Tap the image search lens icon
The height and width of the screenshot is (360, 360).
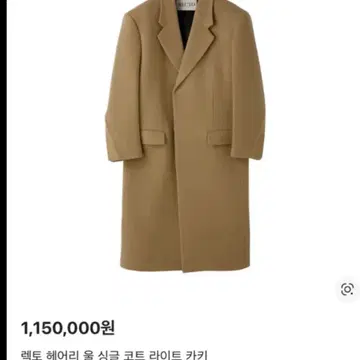point(347,289)
